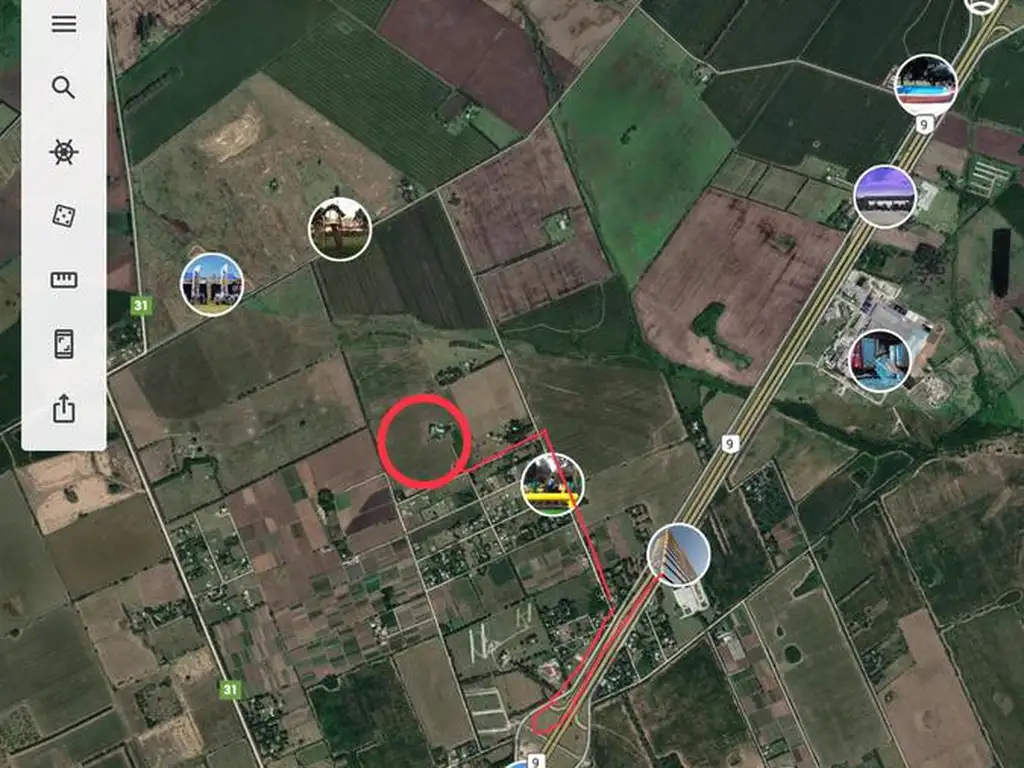Tap the I'm Feeling Lucky dice
Viewport: 1024px width, 768px height.
coord(64,216)
